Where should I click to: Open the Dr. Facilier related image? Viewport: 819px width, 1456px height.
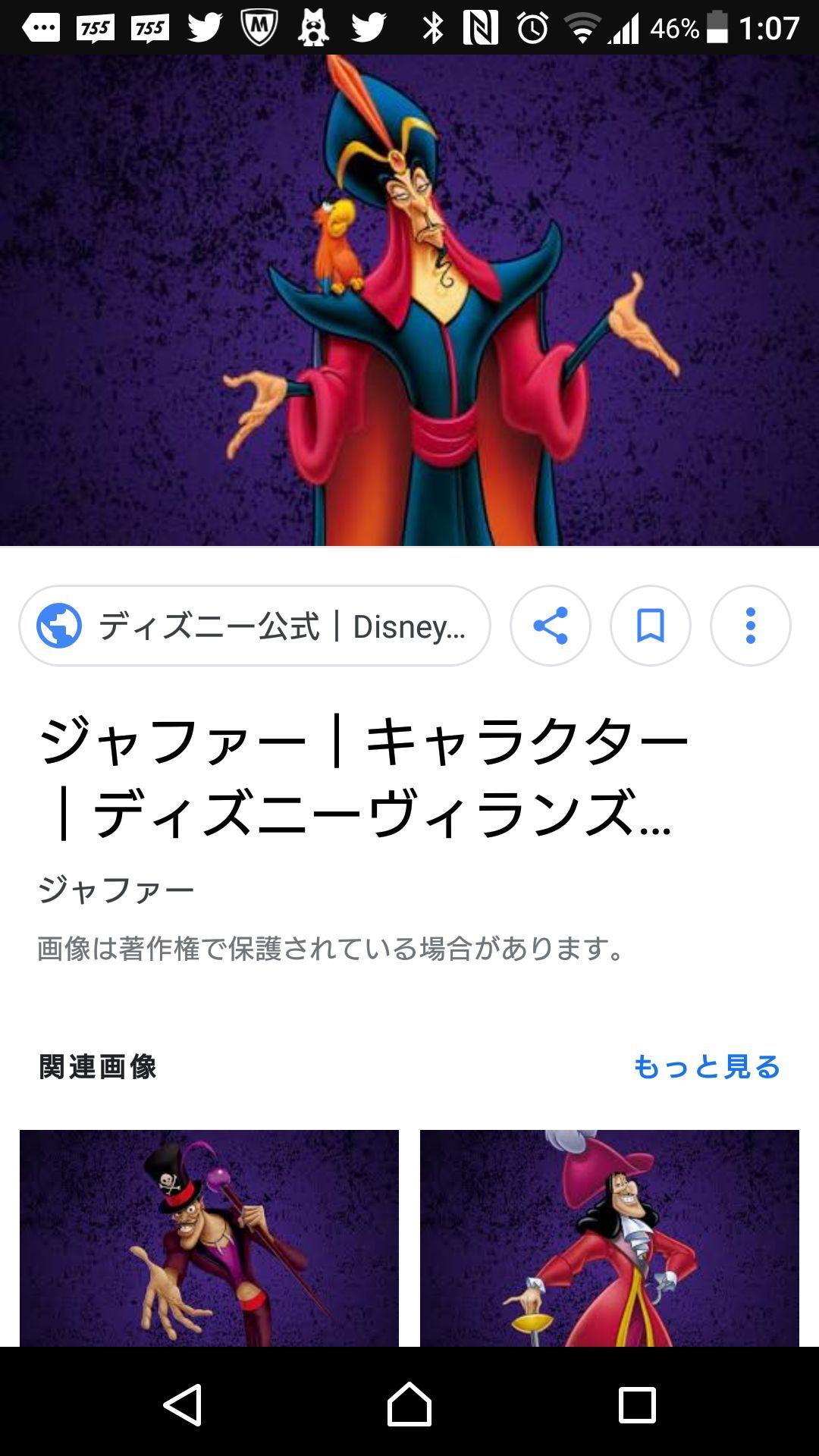click(209, 1238)
